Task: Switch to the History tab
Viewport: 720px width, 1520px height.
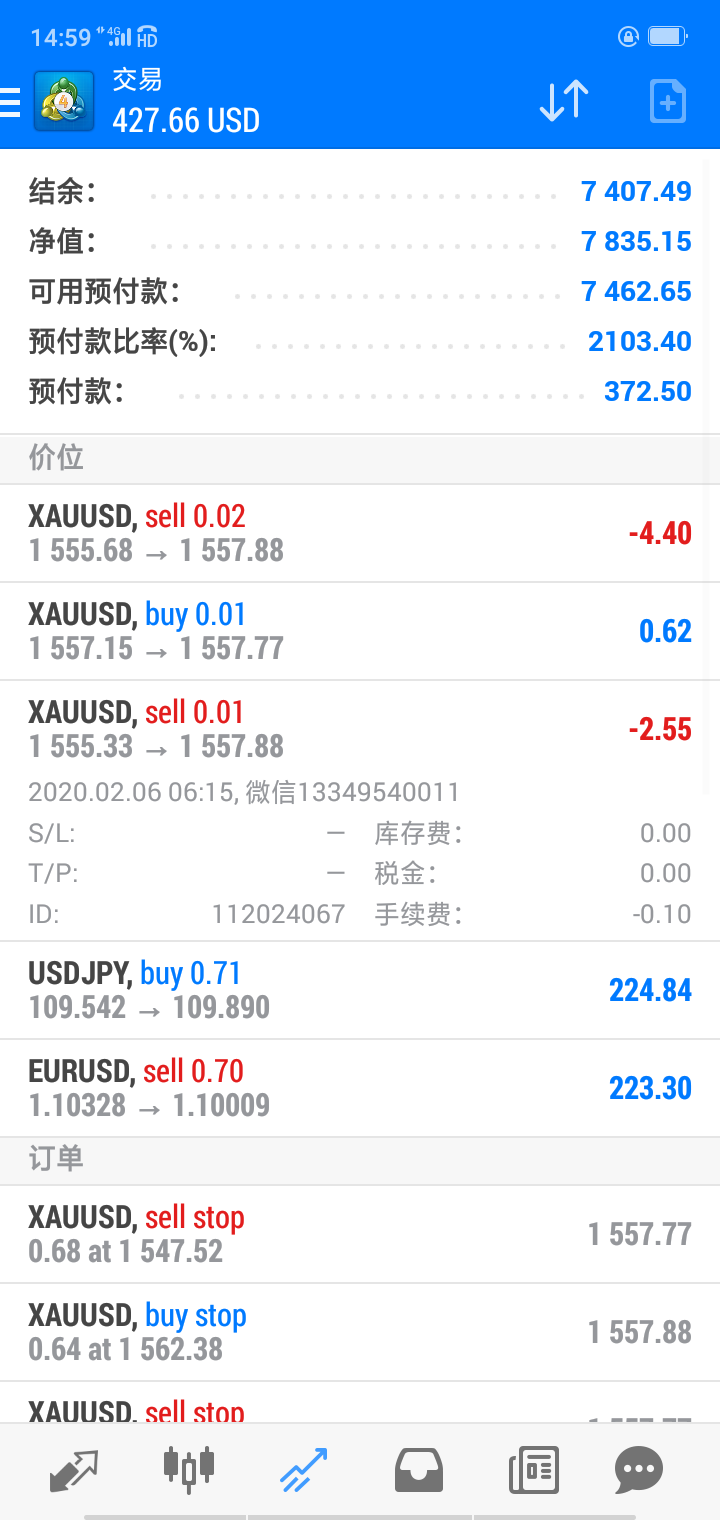Action: click(419, 1471)
